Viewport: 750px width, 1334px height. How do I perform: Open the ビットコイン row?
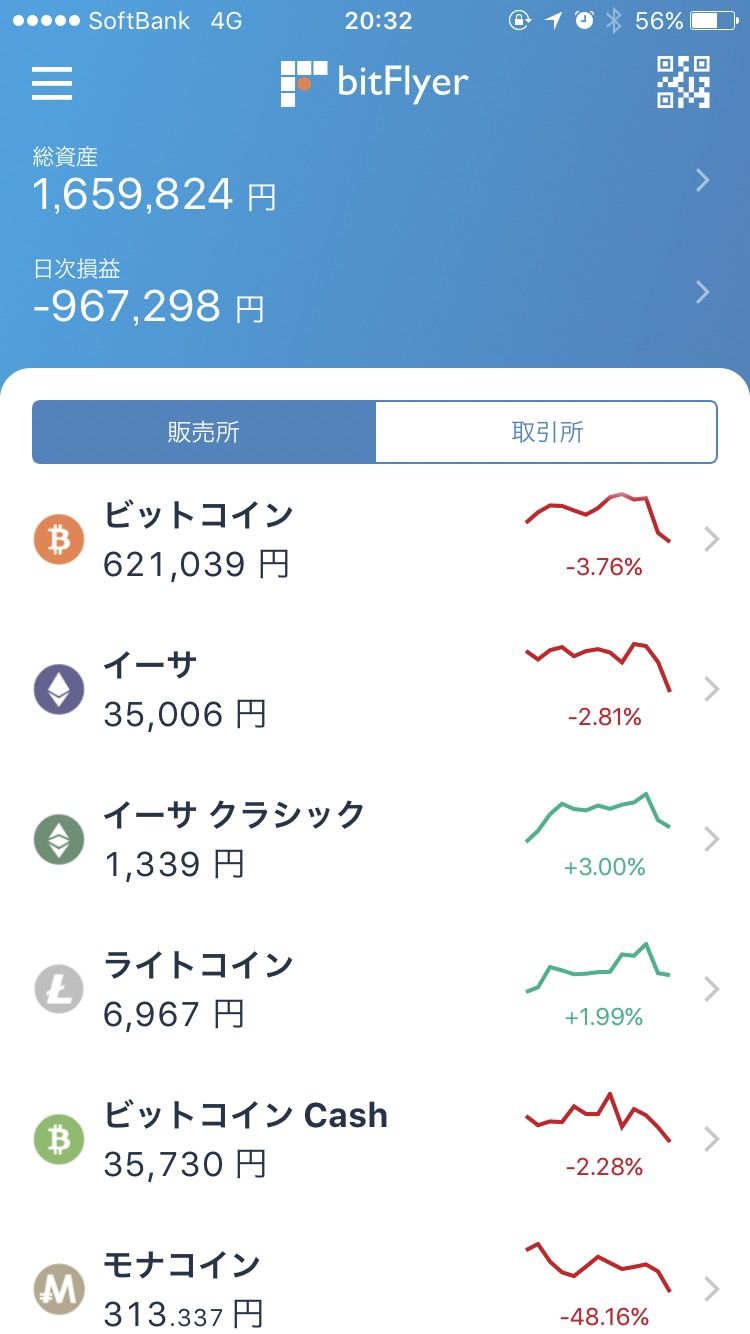point(374,540)
